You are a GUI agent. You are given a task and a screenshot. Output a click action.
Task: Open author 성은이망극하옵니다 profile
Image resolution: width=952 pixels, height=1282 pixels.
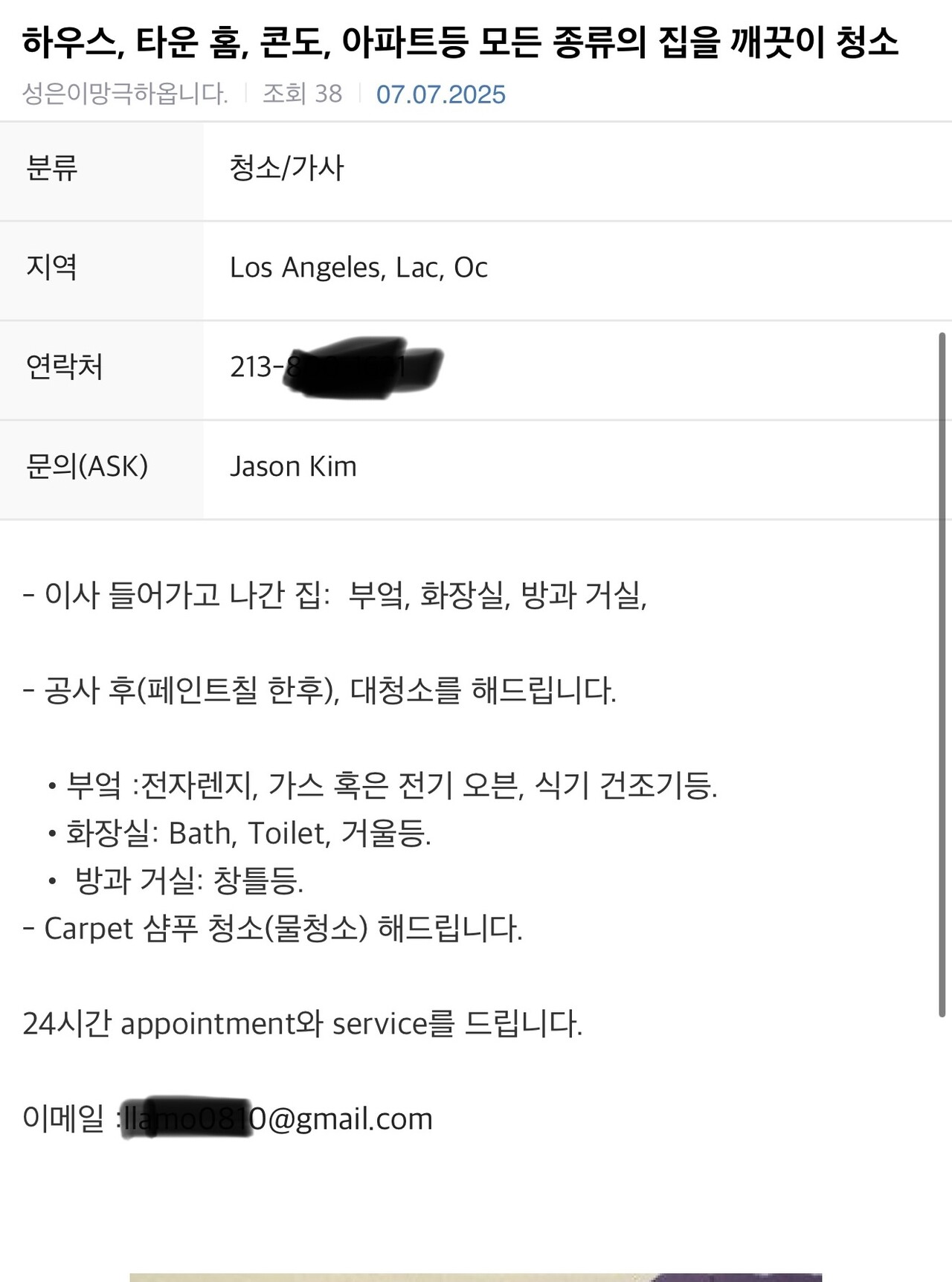point(125,94)
